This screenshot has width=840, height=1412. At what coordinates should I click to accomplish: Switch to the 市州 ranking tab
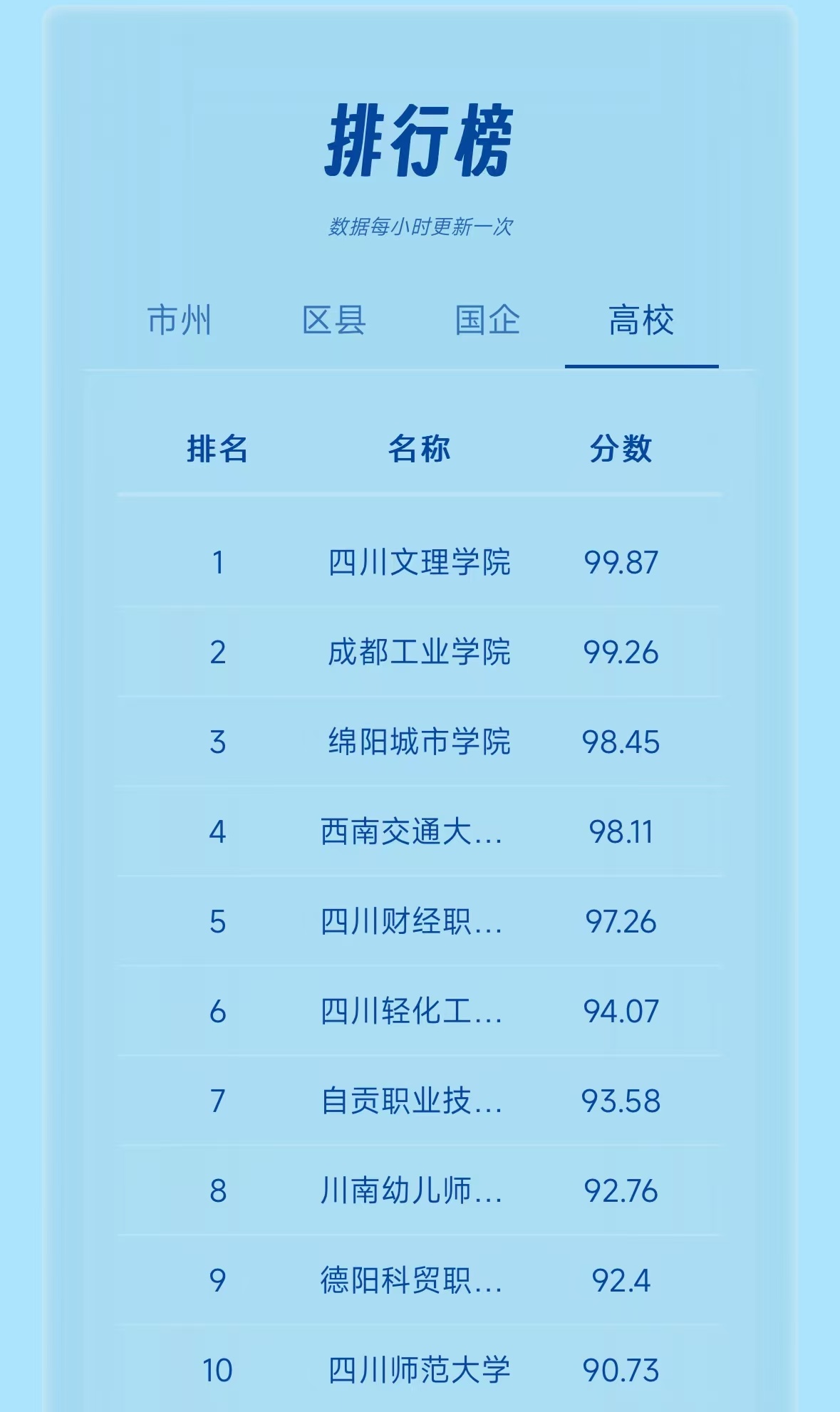point(180,321)
